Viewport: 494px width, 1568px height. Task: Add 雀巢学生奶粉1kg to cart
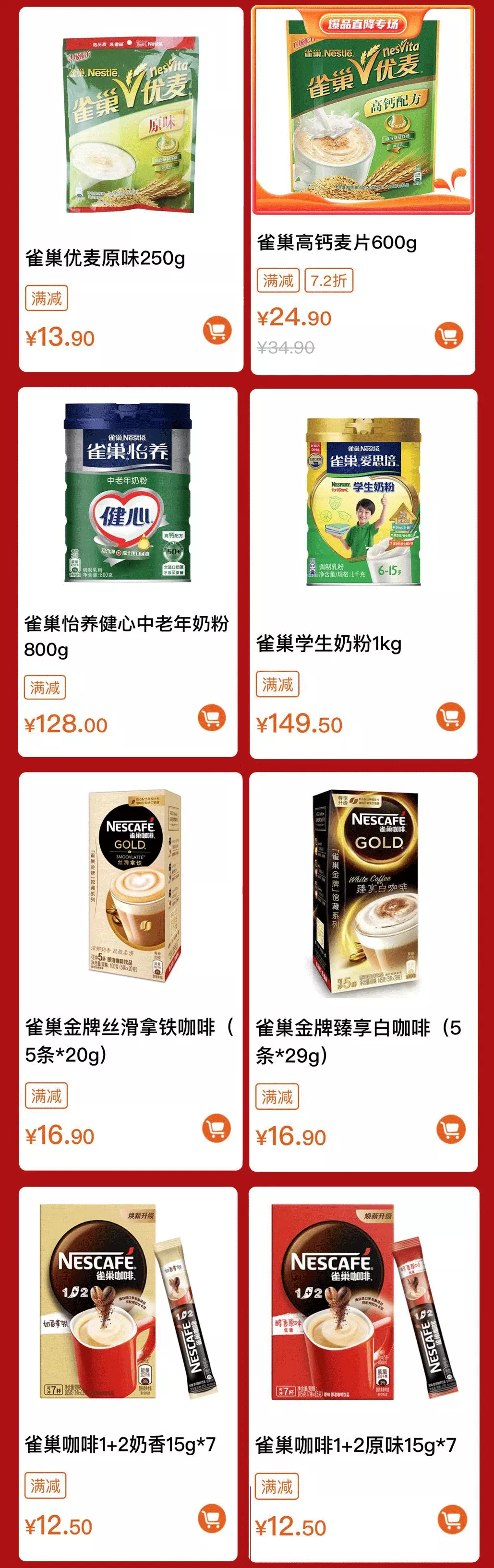pyautogui.click(x=450, y=716)
